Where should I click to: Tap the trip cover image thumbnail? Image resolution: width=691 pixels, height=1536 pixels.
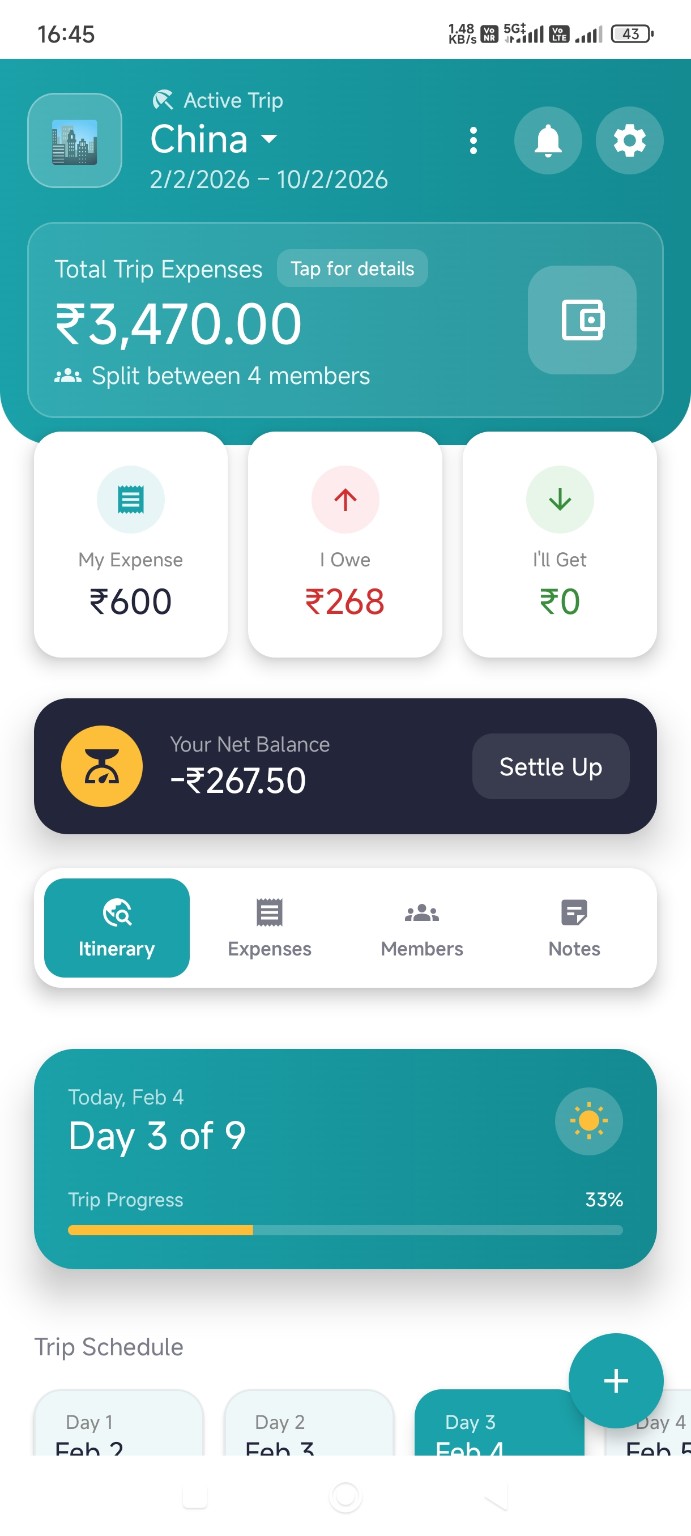[x=75, y=141]
